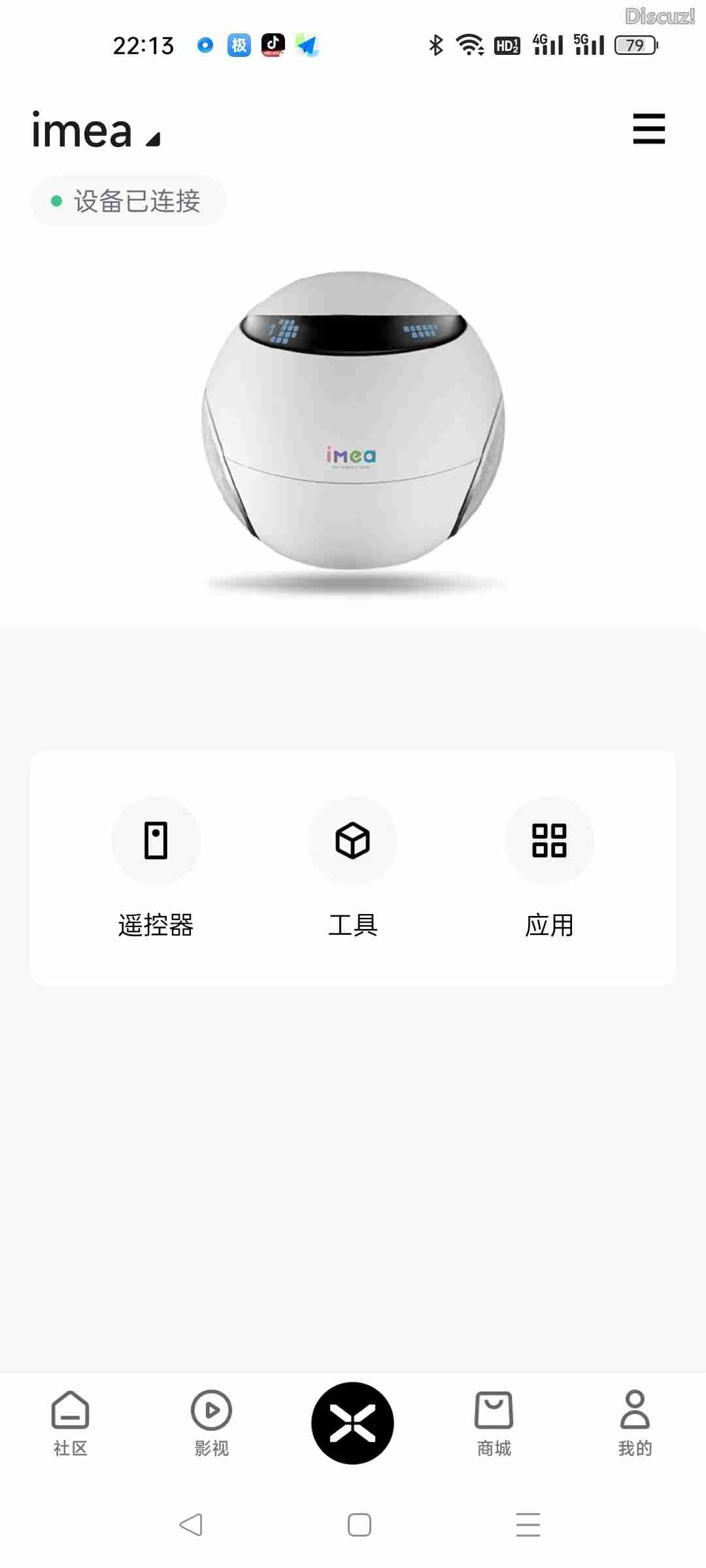The image size is (706, 1568).
Task: Open the 商城 mall shopping bag icon
Action: (494, 1411)
